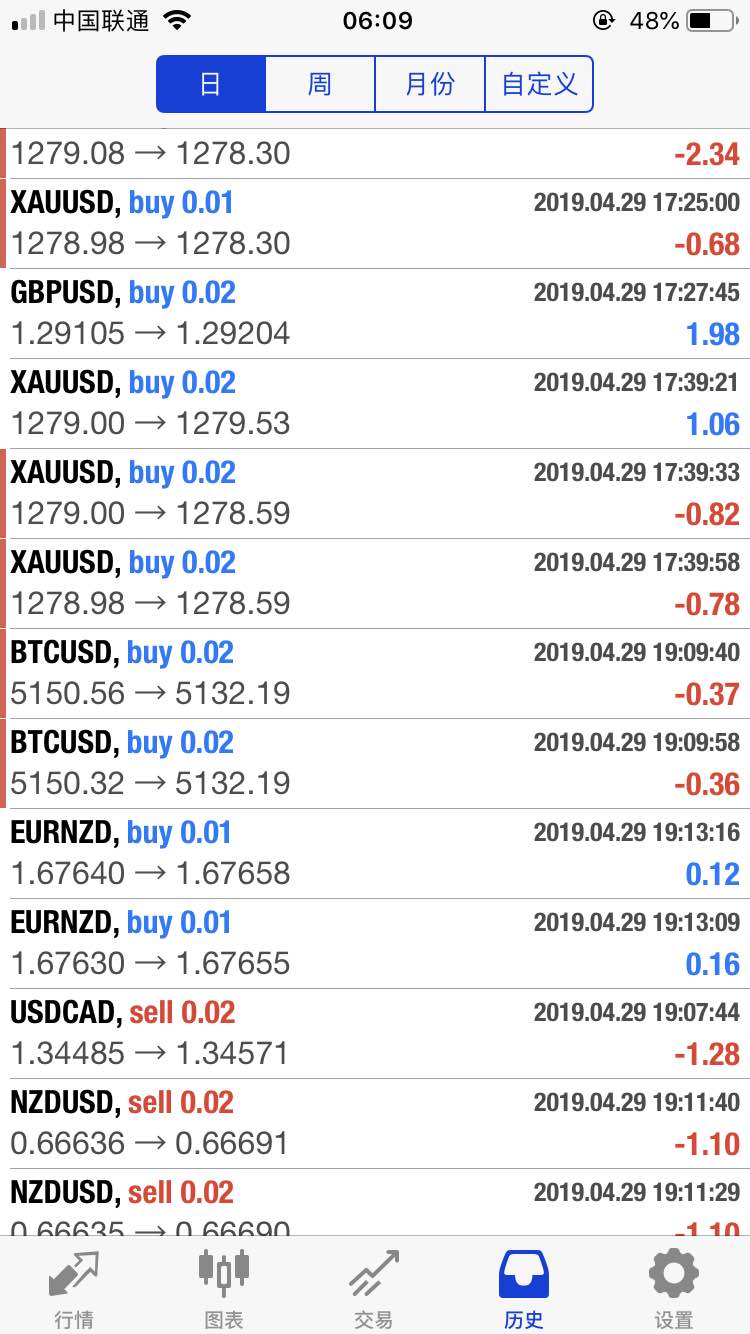Open the 设置 settings tab
The image size is (750, 1334).
(674, 1286)
